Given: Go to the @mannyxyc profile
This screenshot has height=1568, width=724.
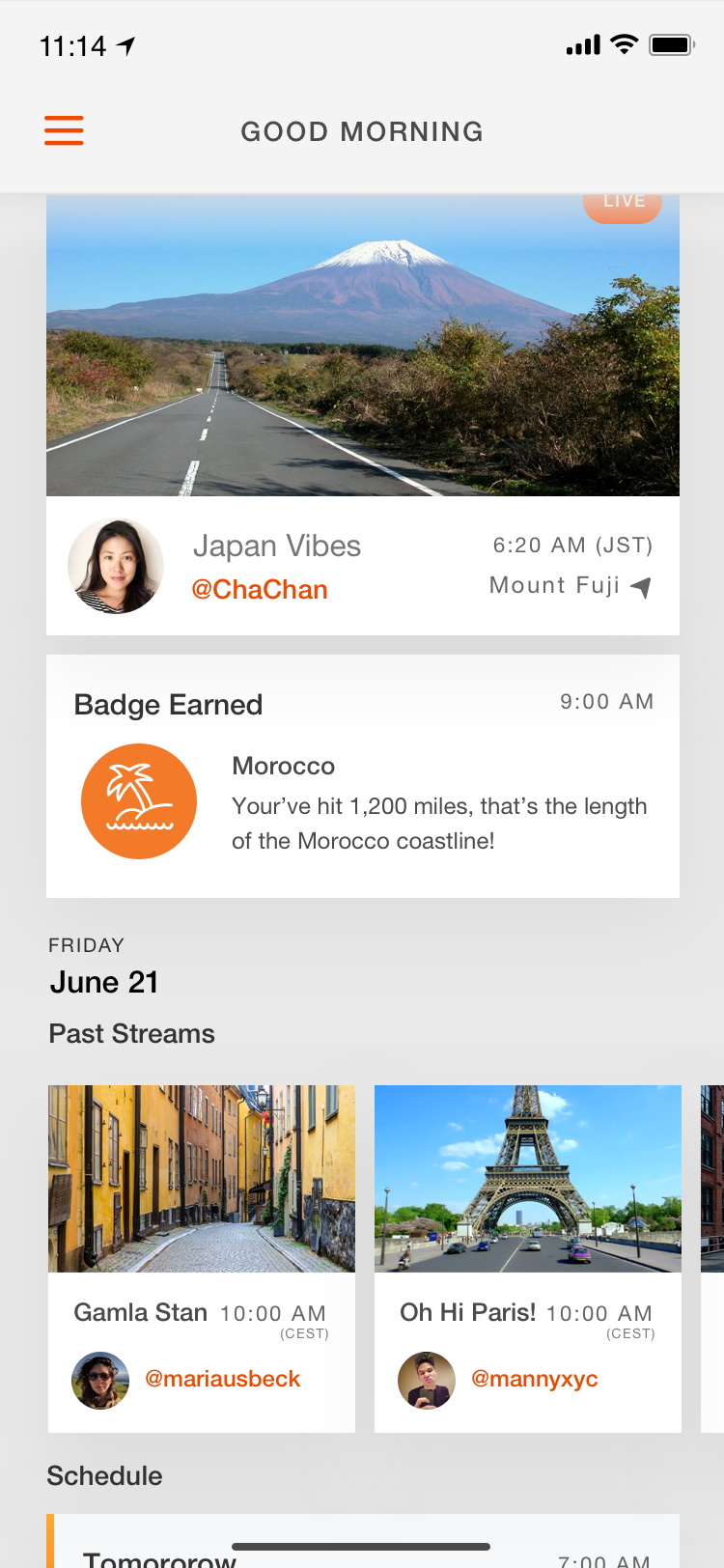Looking at the screenshot, I should [x=534, y=1379].
